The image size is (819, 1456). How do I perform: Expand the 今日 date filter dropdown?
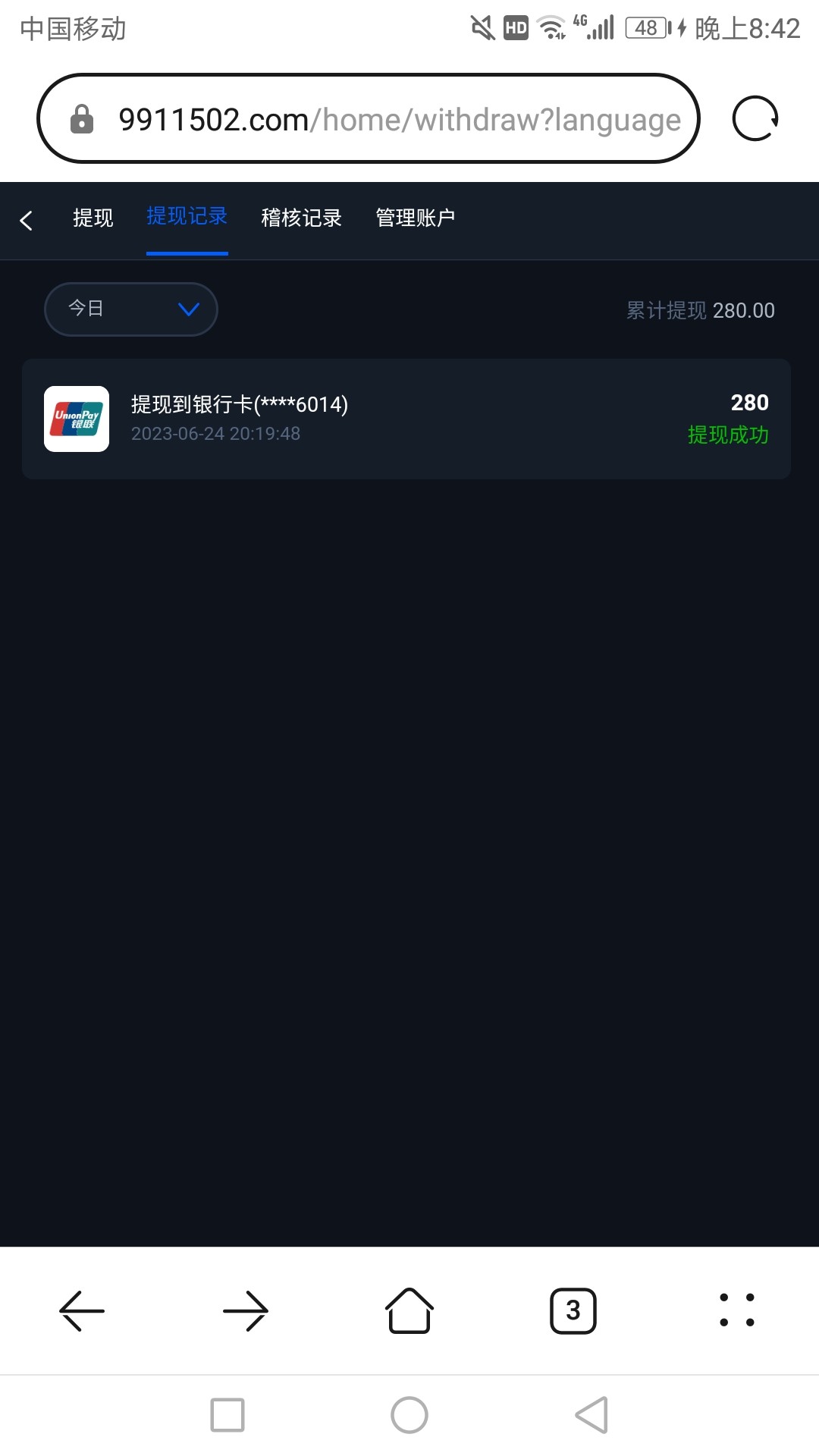131,309
